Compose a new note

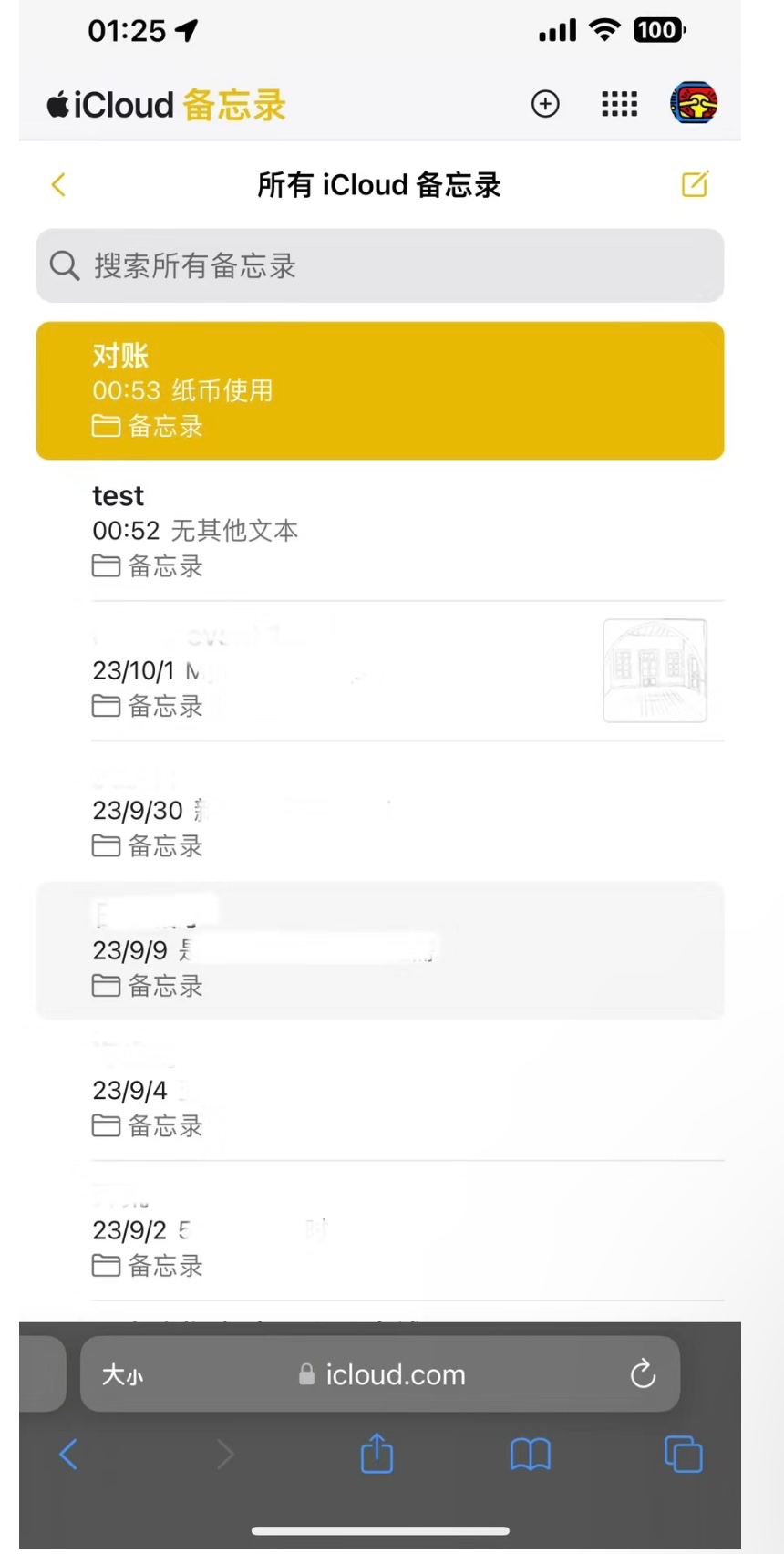(x=695, y=184)
